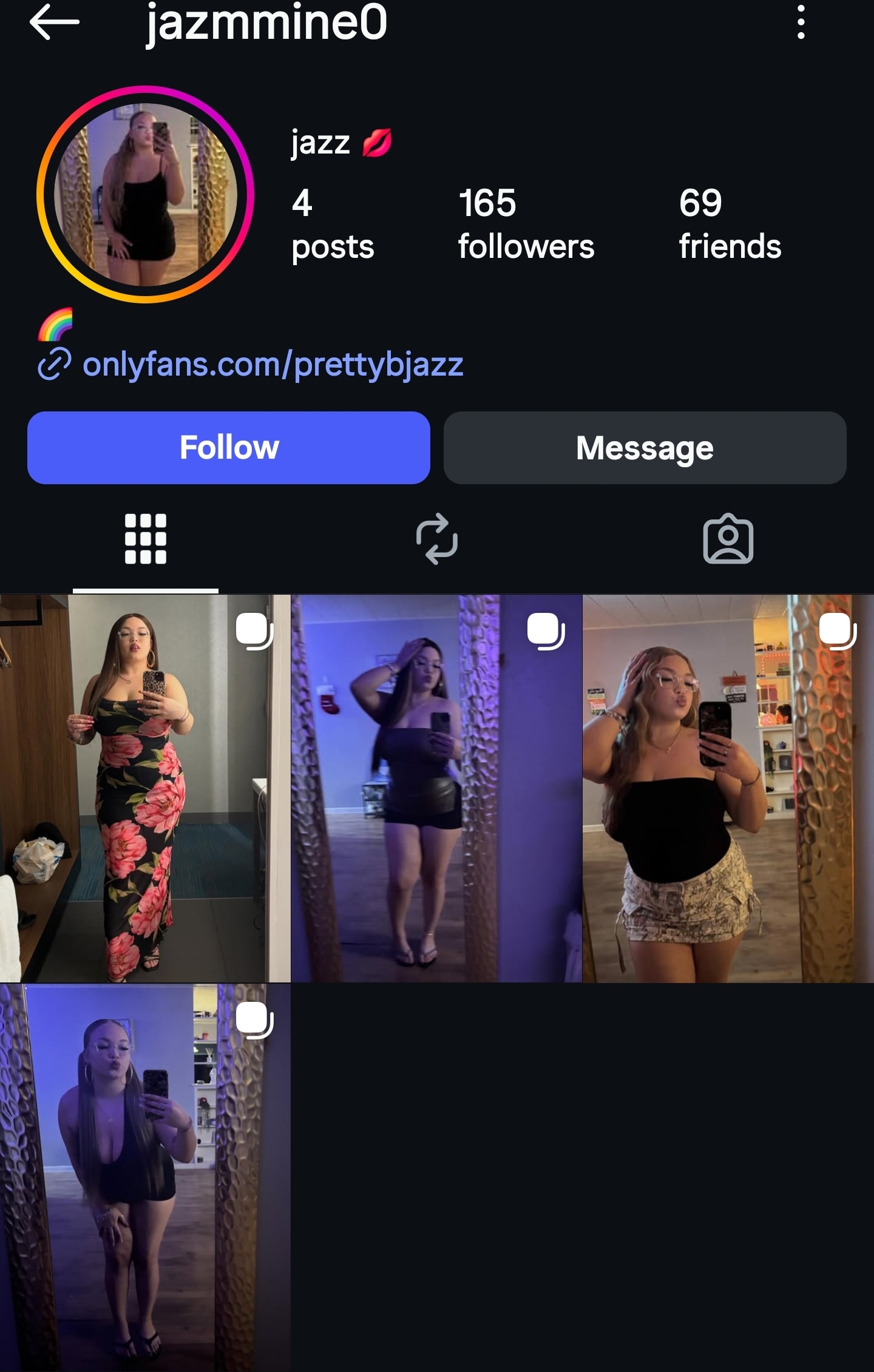Open the three-dot overflow menu
874x1372 pixels.
coord(801,22)
